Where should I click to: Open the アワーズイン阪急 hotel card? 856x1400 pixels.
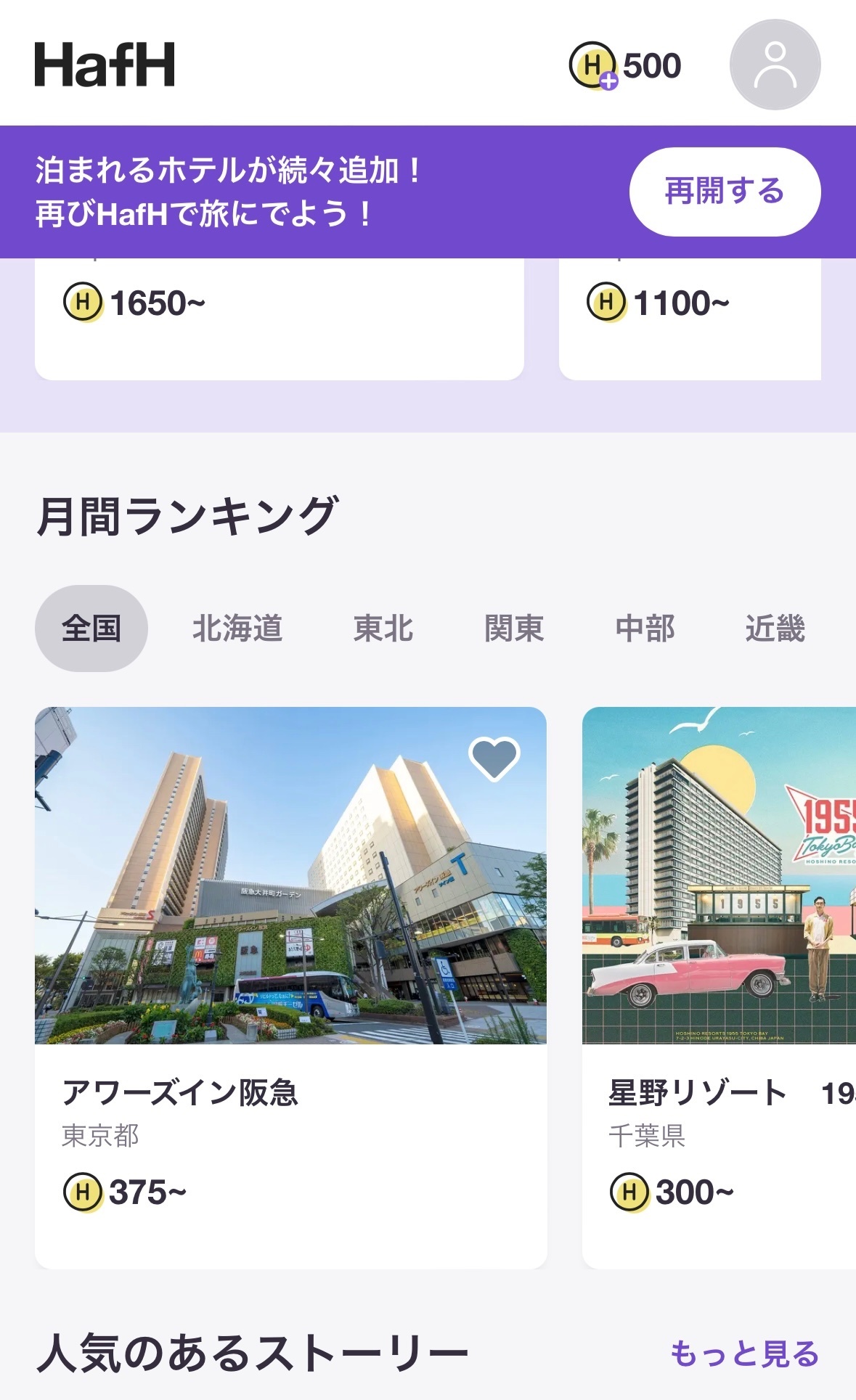(290, 987)
